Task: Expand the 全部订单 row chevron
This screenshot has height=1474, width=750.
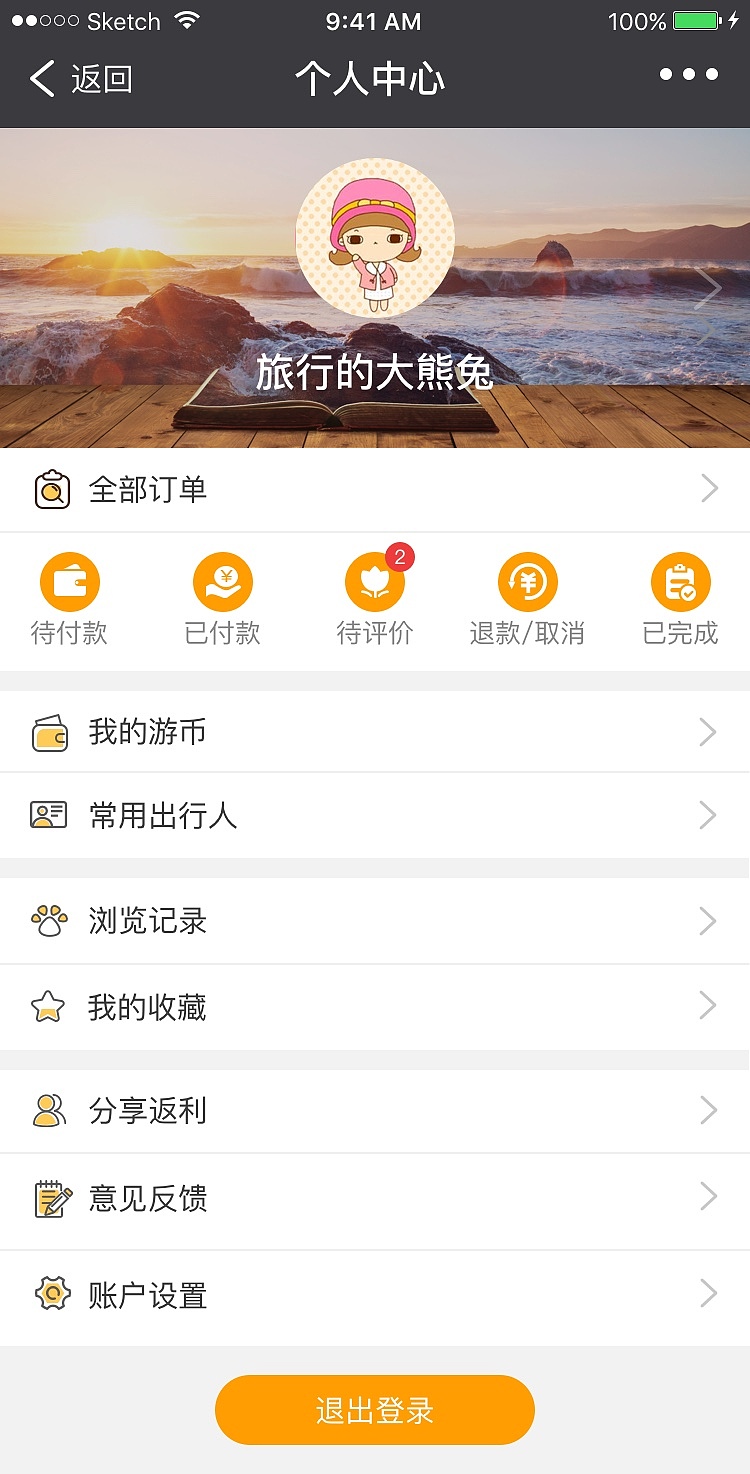Action: 709,488
